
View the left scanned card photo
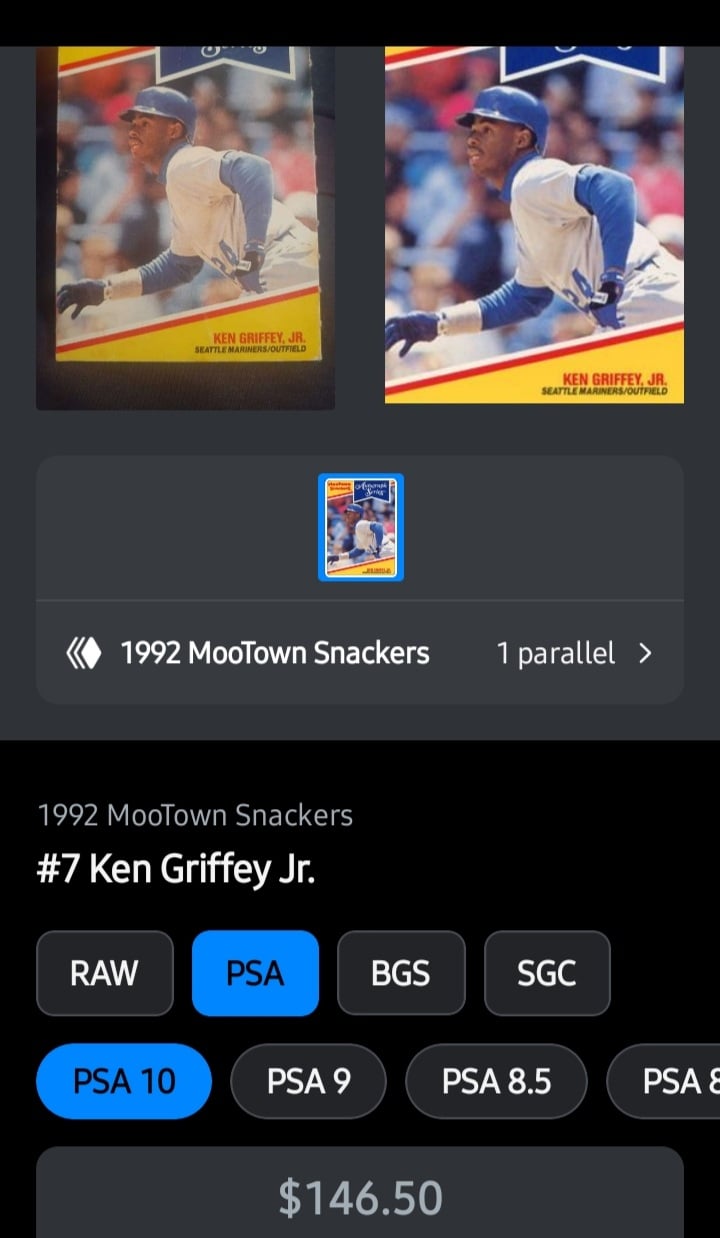click(186, 228)
